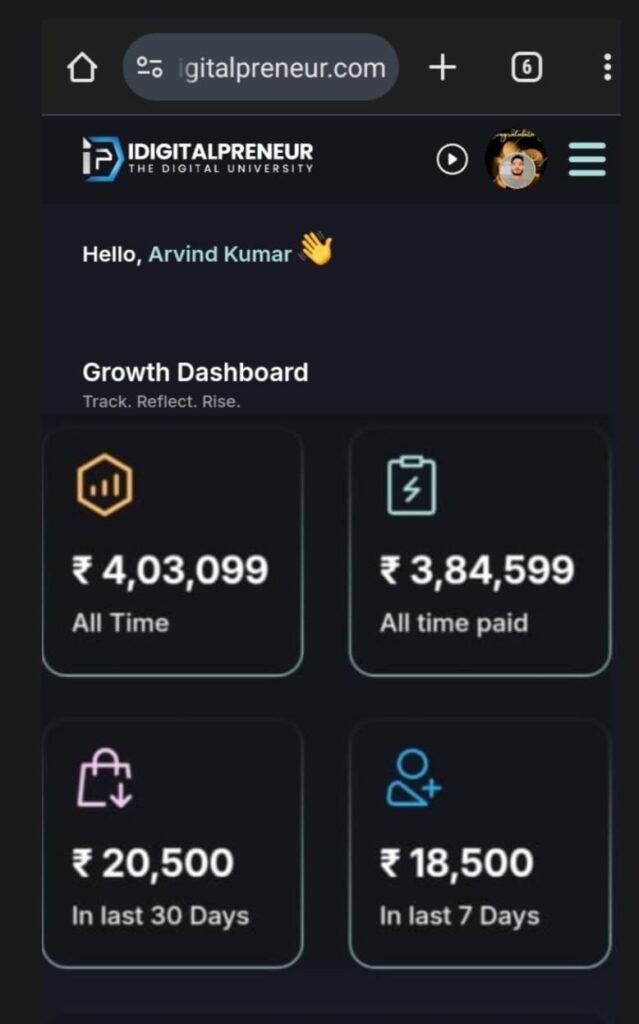Open the In last 7 Days card
Screen dimensions: 639x1024
tap(479, 843)
